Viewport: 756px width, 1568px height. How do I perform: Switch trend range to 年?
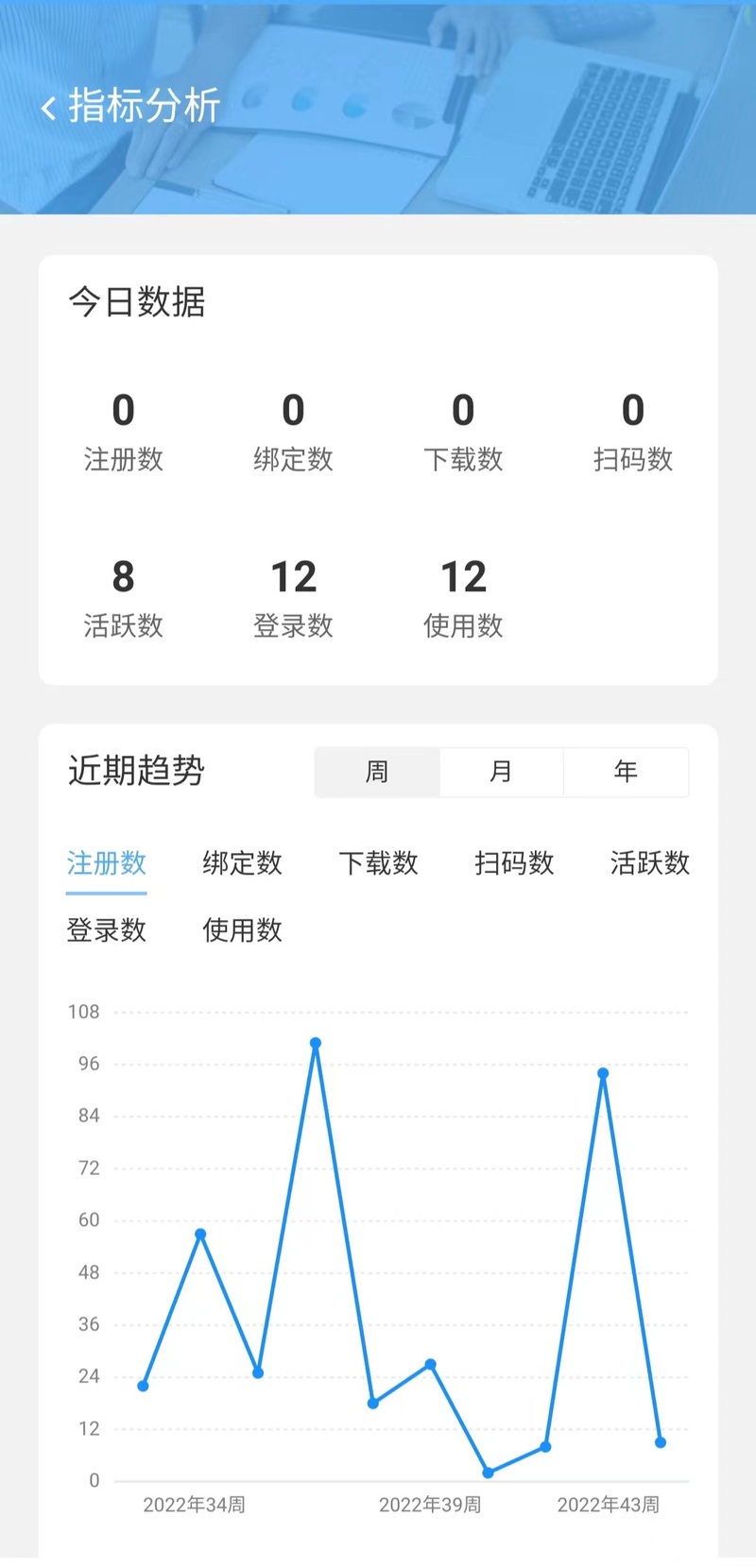(x=626, y=772)
